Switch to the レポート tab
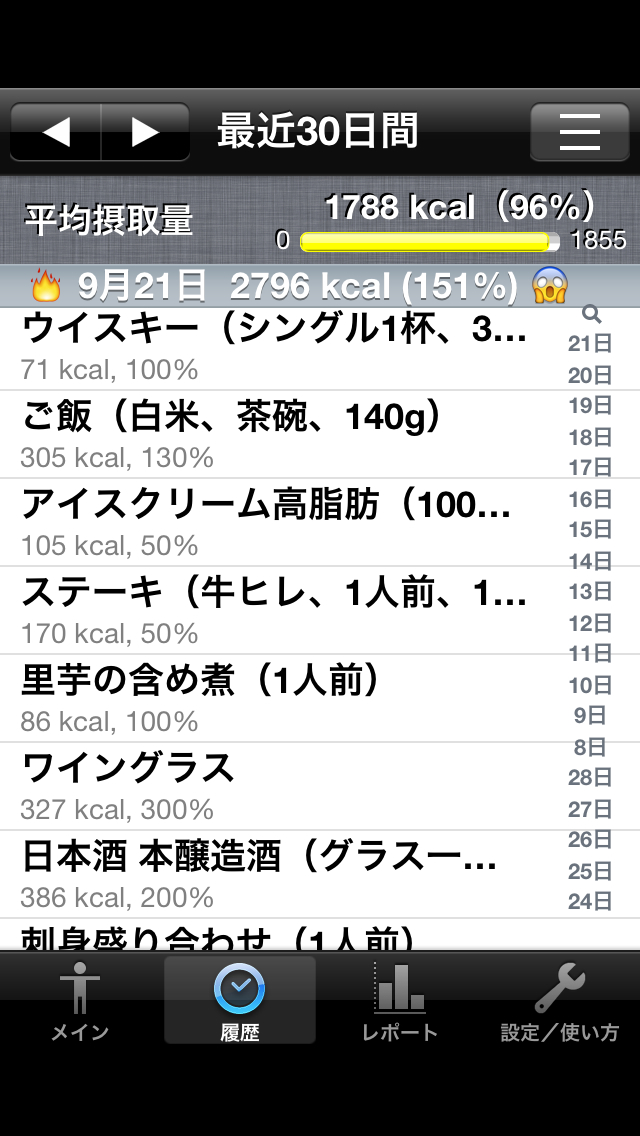 pyautogui.click(x=400, y=1000)
